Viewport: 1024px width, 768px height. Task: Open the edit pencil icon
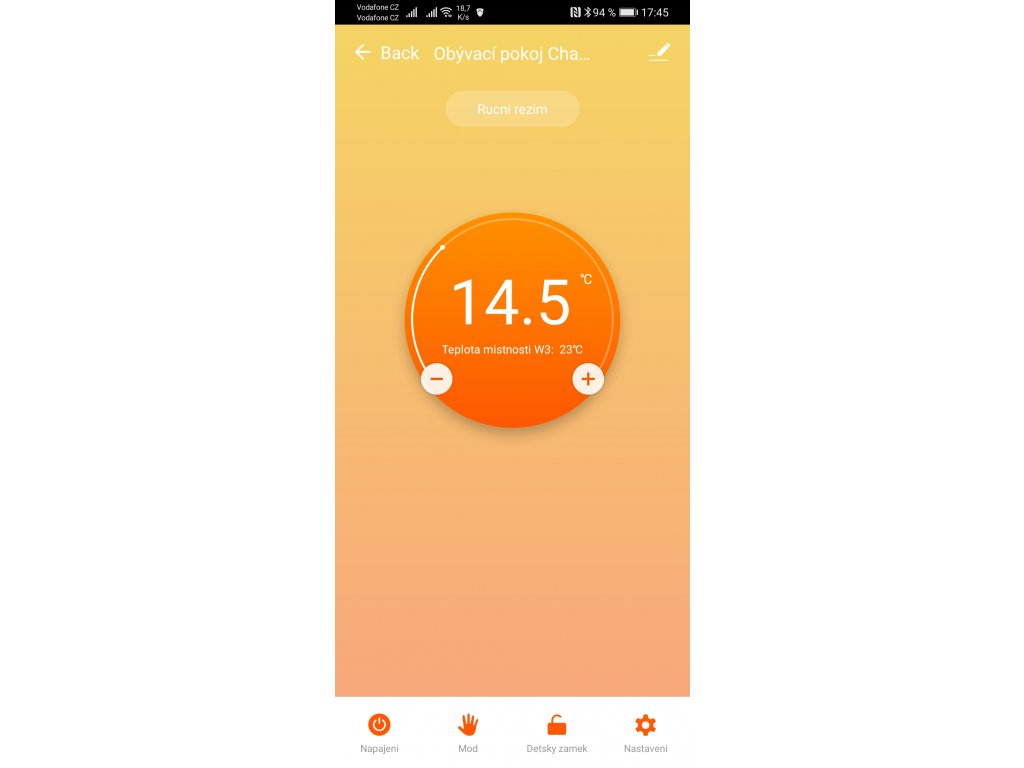tap(659, 52)
